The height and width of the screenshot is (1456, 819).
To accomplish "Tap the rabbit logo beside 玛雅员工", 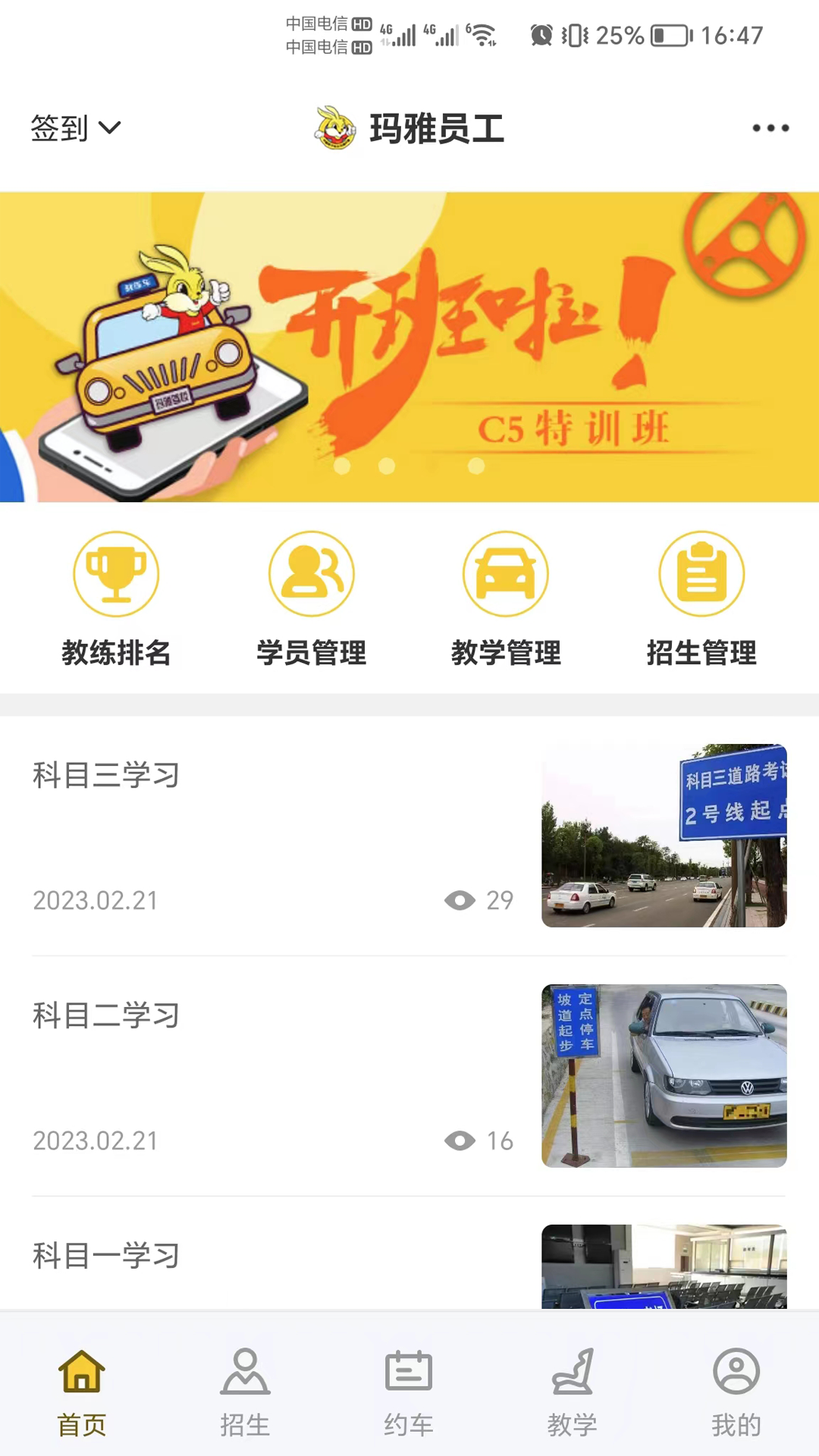I will point(334,129).
